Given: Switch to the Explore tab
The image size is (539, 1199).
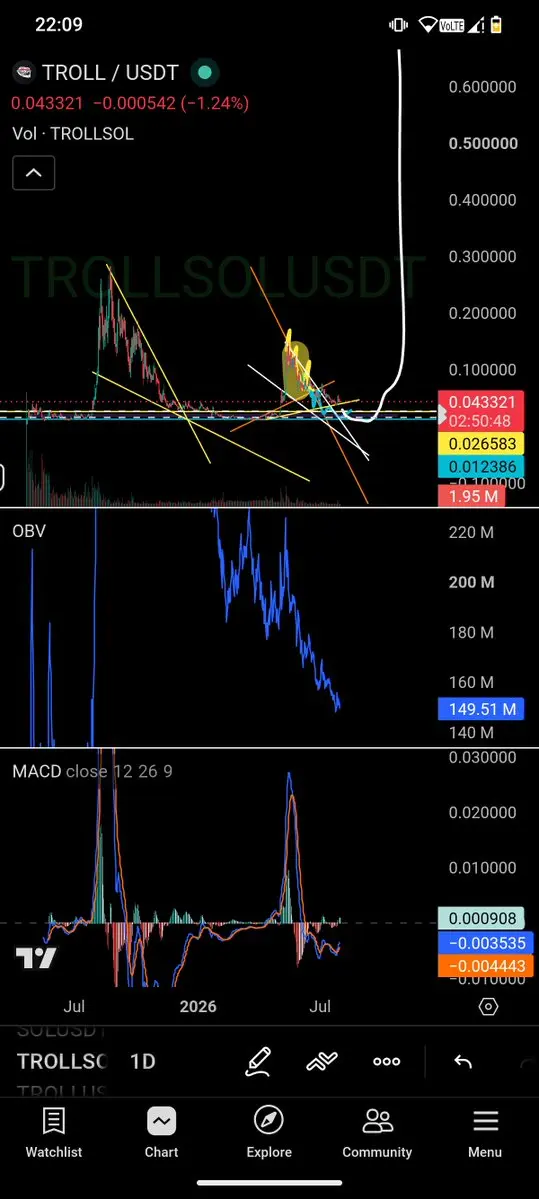Looking at the screenshot, I should coord(269,1133).
